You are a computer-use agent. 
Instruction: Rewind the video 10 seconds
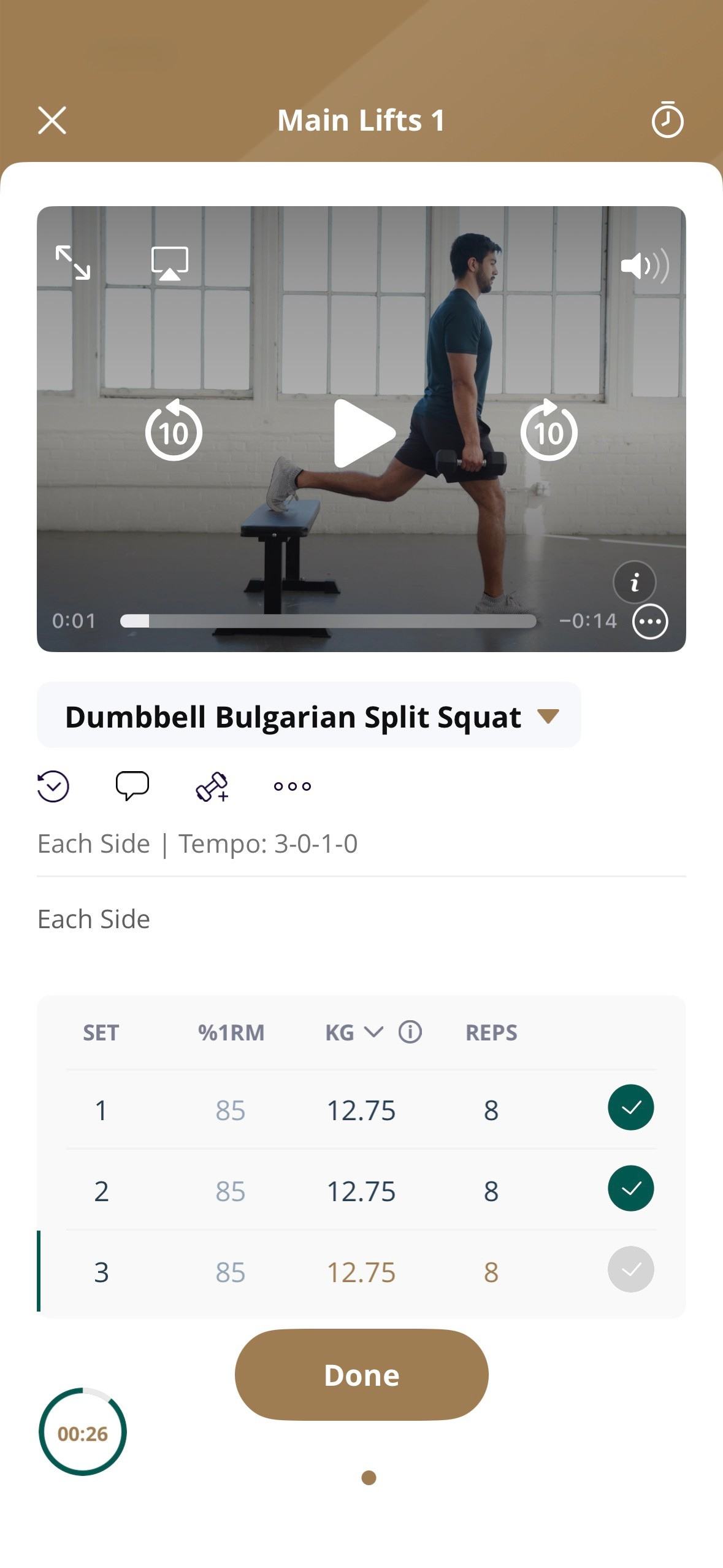174,431
